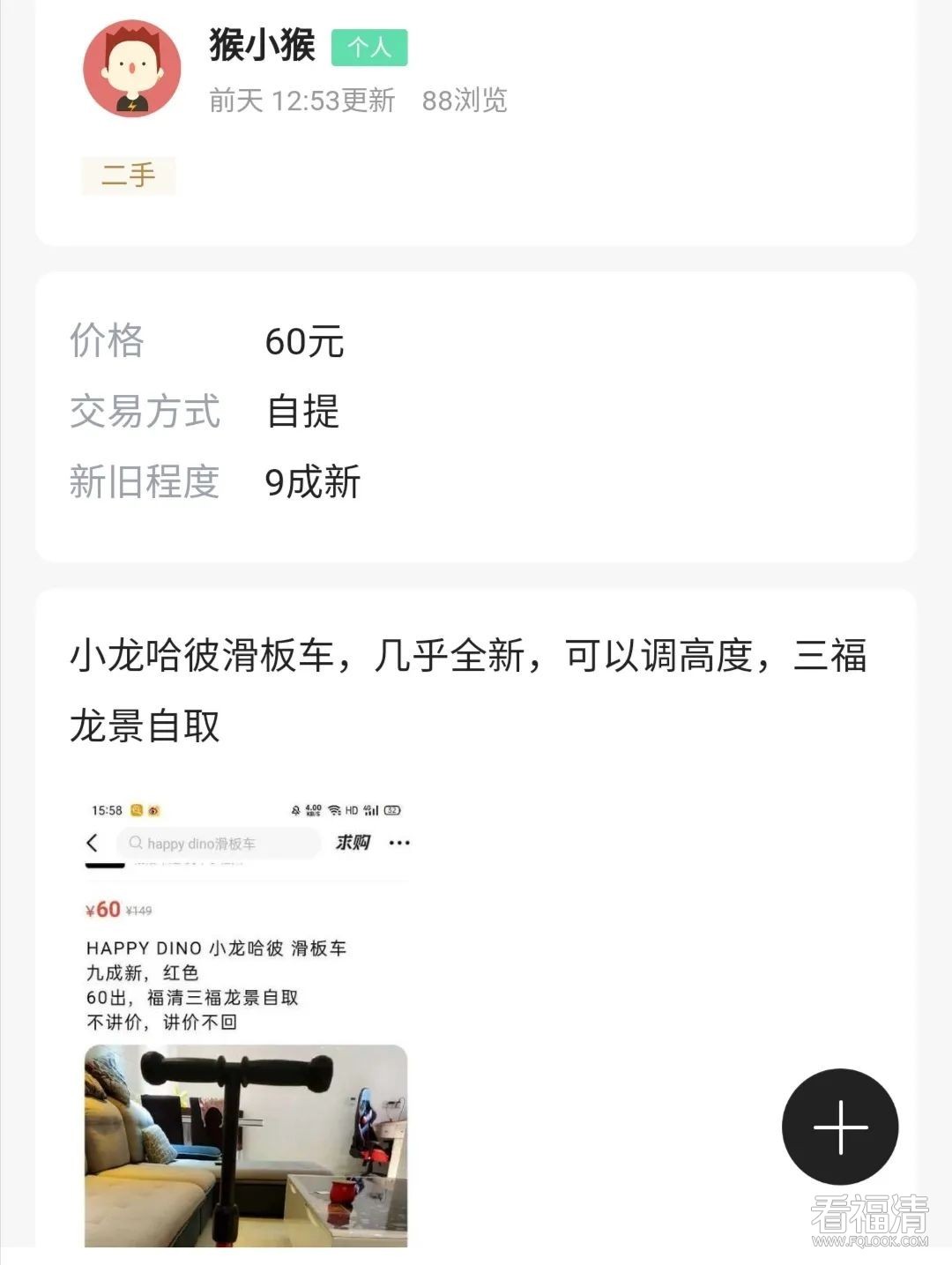The width and height of the screenshot is (952, 1265).
Task: Tap the 二手 category tag
Action: (129, 175)
